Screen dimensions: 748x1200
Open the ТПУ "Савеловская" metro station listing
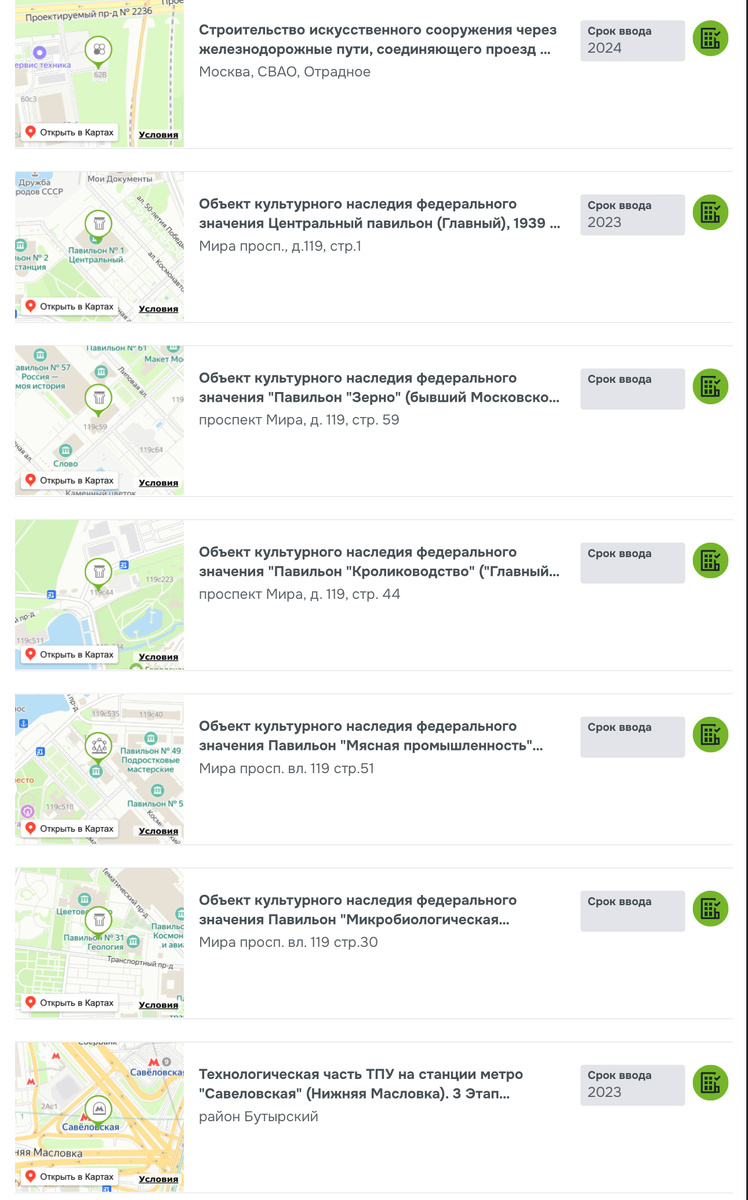[x=361, y=1084]
